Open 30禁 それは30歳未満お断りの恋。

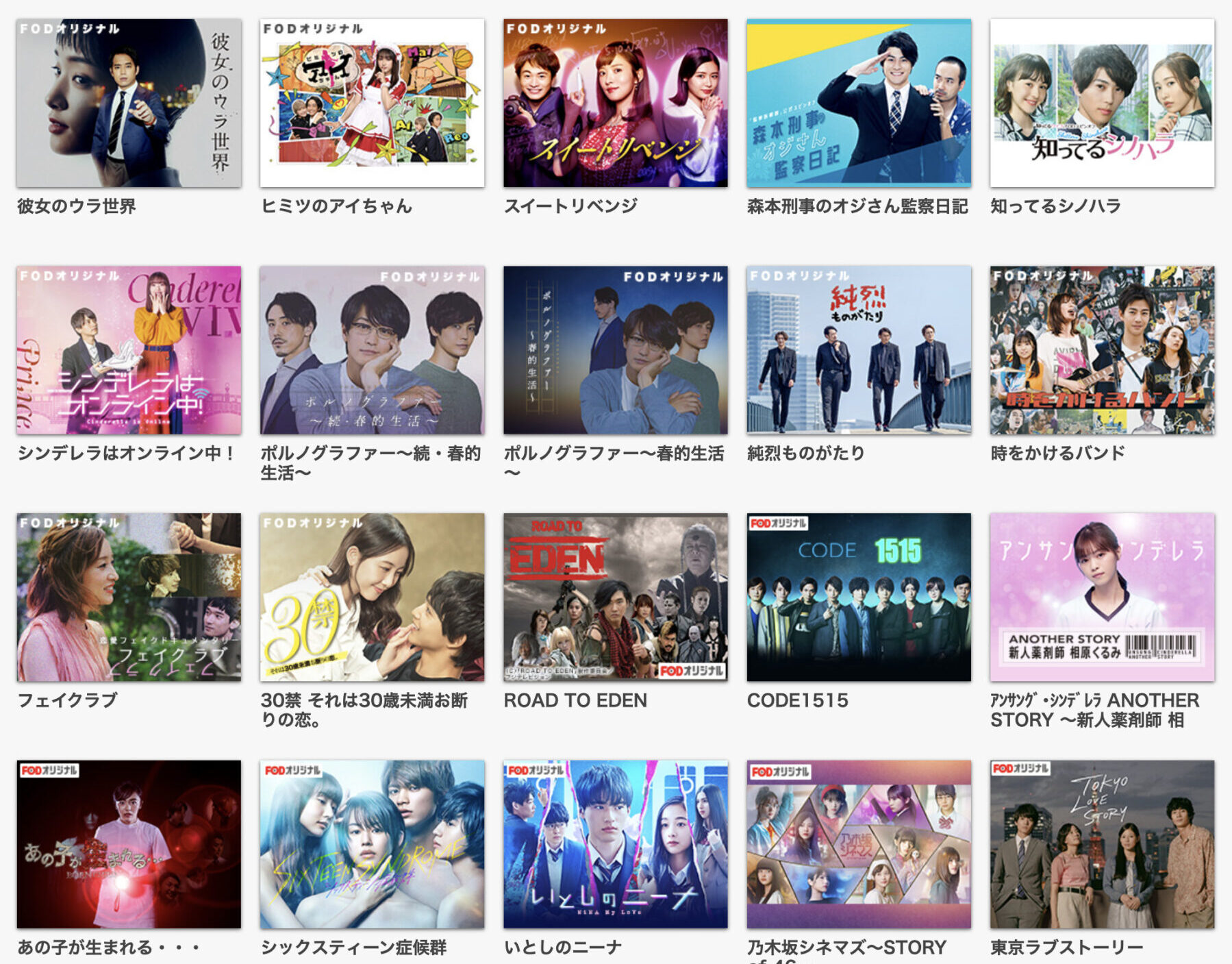[x=372, y=597]
